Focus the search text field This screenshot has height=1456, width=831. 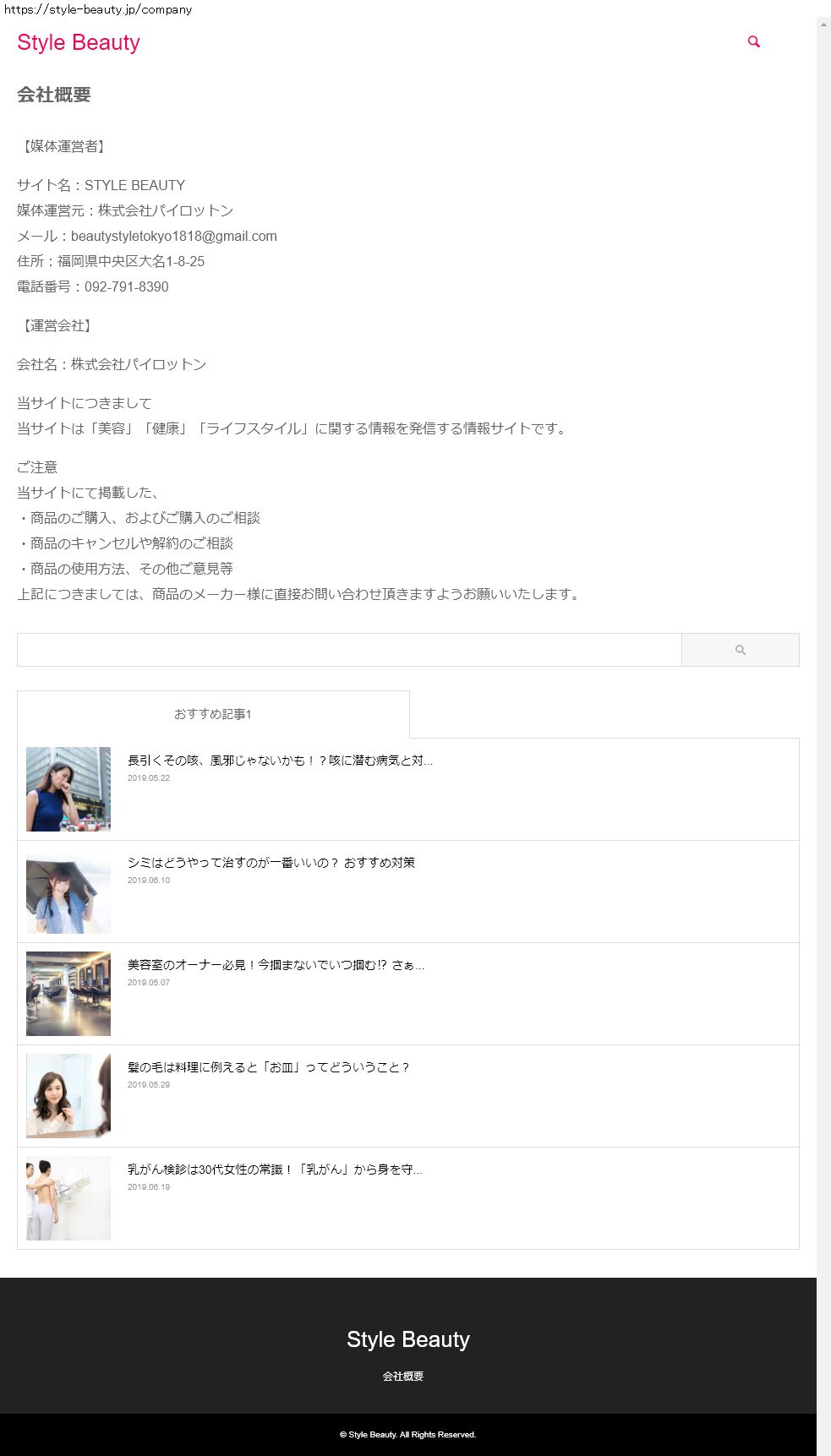(348, 650)
